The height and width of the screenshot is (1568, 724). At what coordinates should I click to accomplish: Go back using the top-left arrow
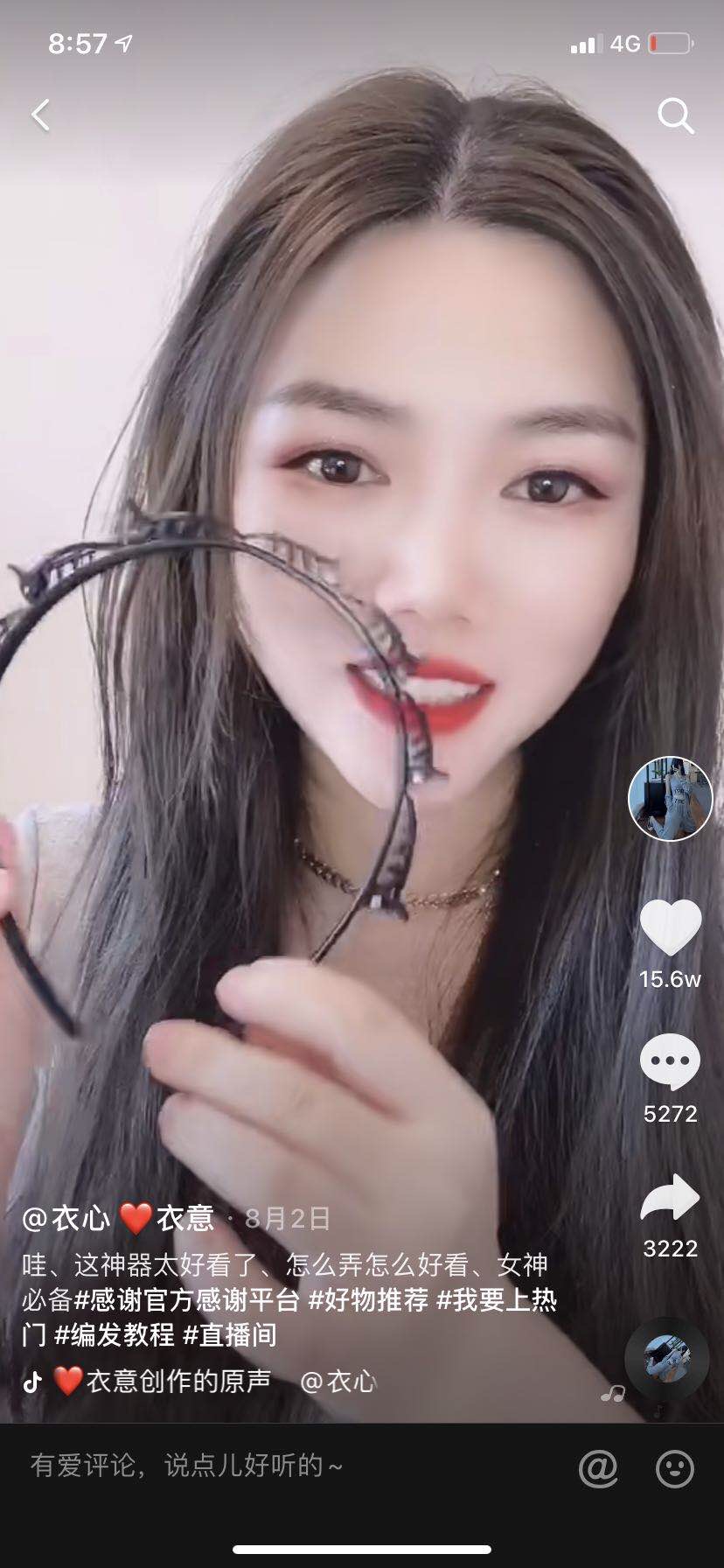tap(40, 115)
